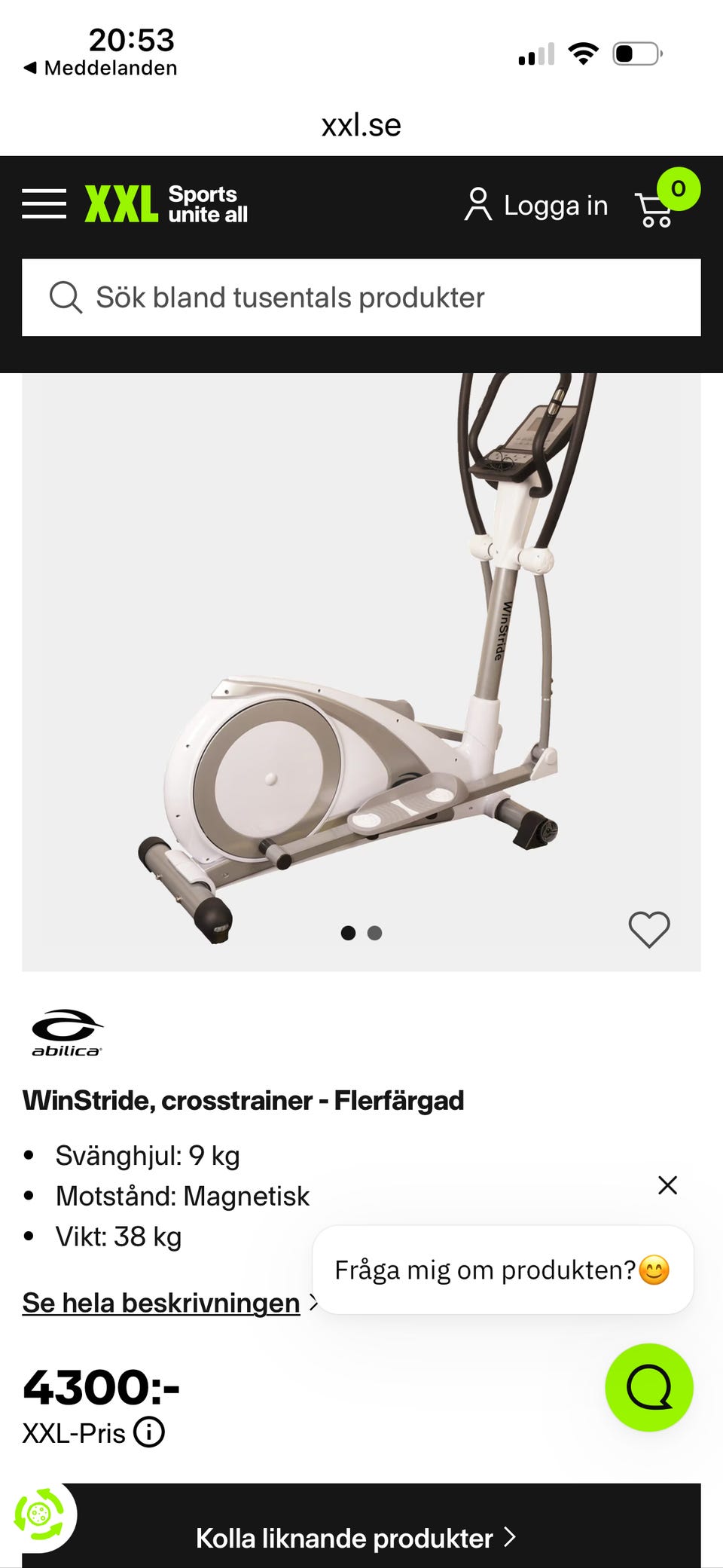723x1568 pixels.
Task: Select the second image page dot
Action: point(374,933)
